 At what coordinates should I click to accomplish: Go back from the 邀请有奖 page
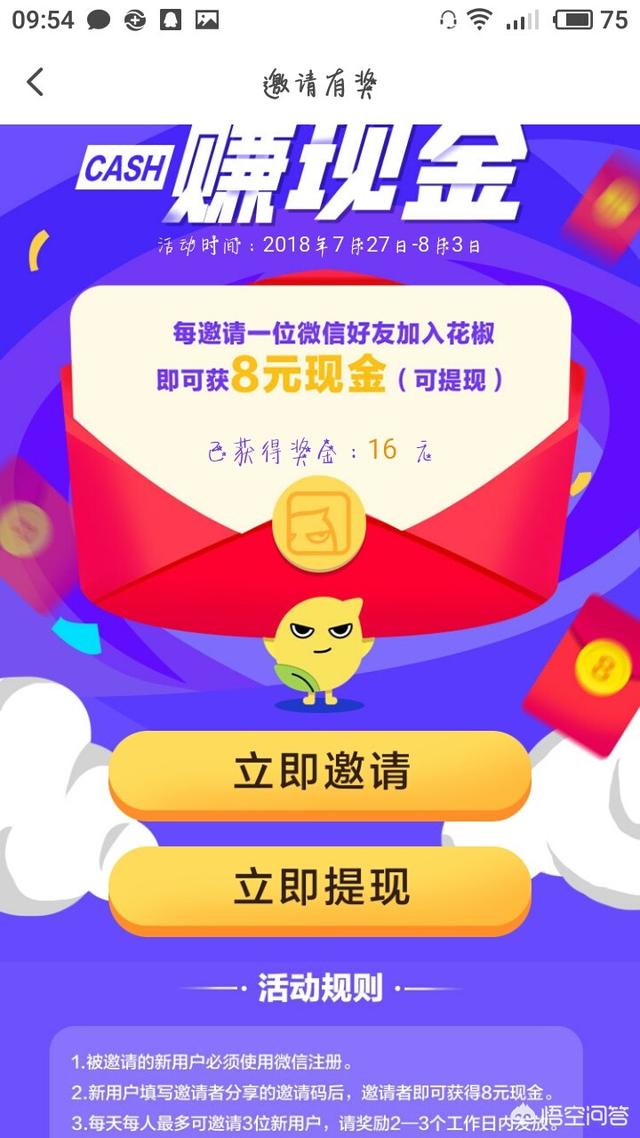coord(36,82)
